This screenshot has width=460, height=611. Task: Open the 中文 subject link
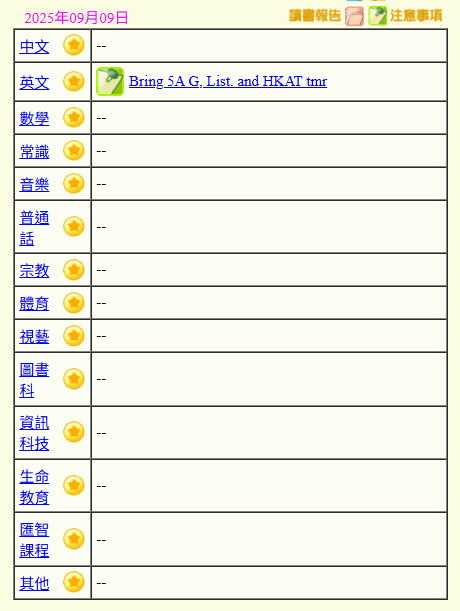click(x=34, y=47)
